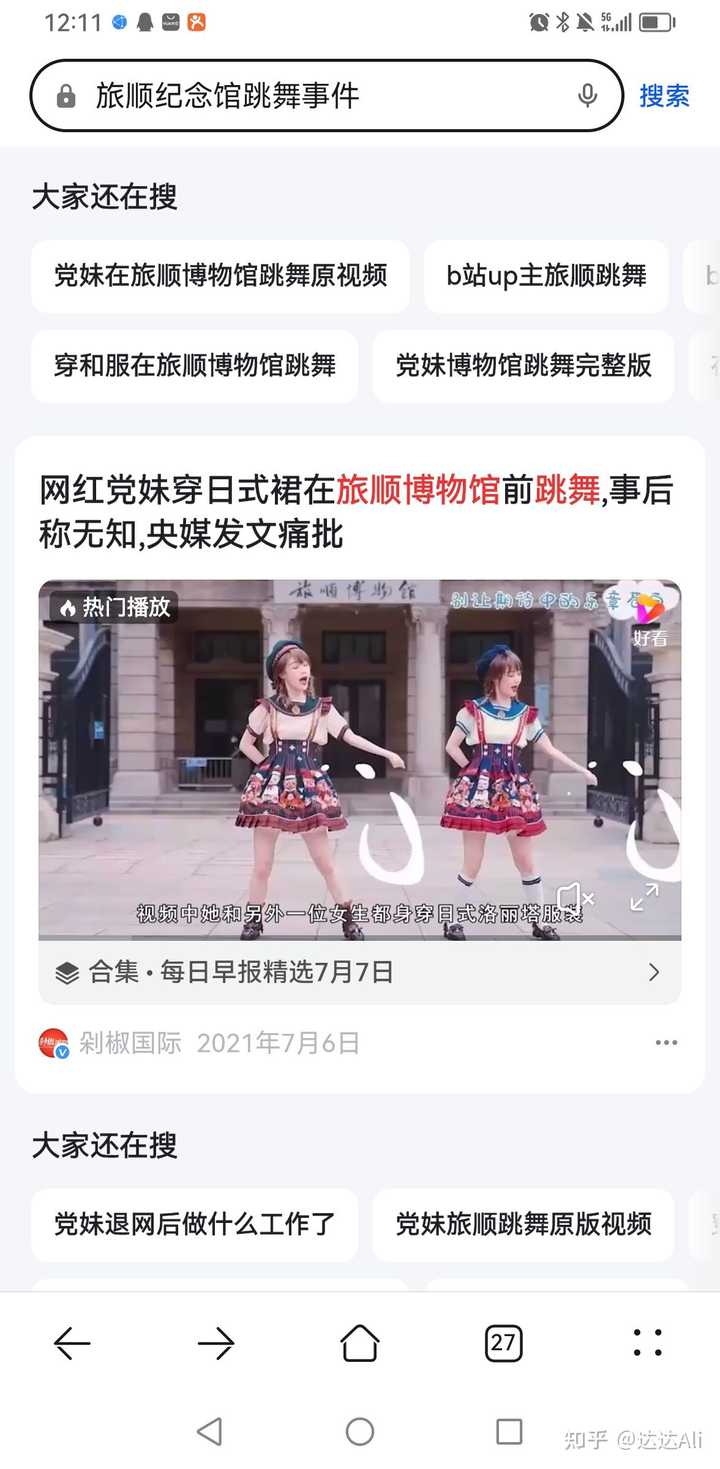Search 党妹退网后做什么工作了
This screenshot has height=1469, width=720.
194,1224
